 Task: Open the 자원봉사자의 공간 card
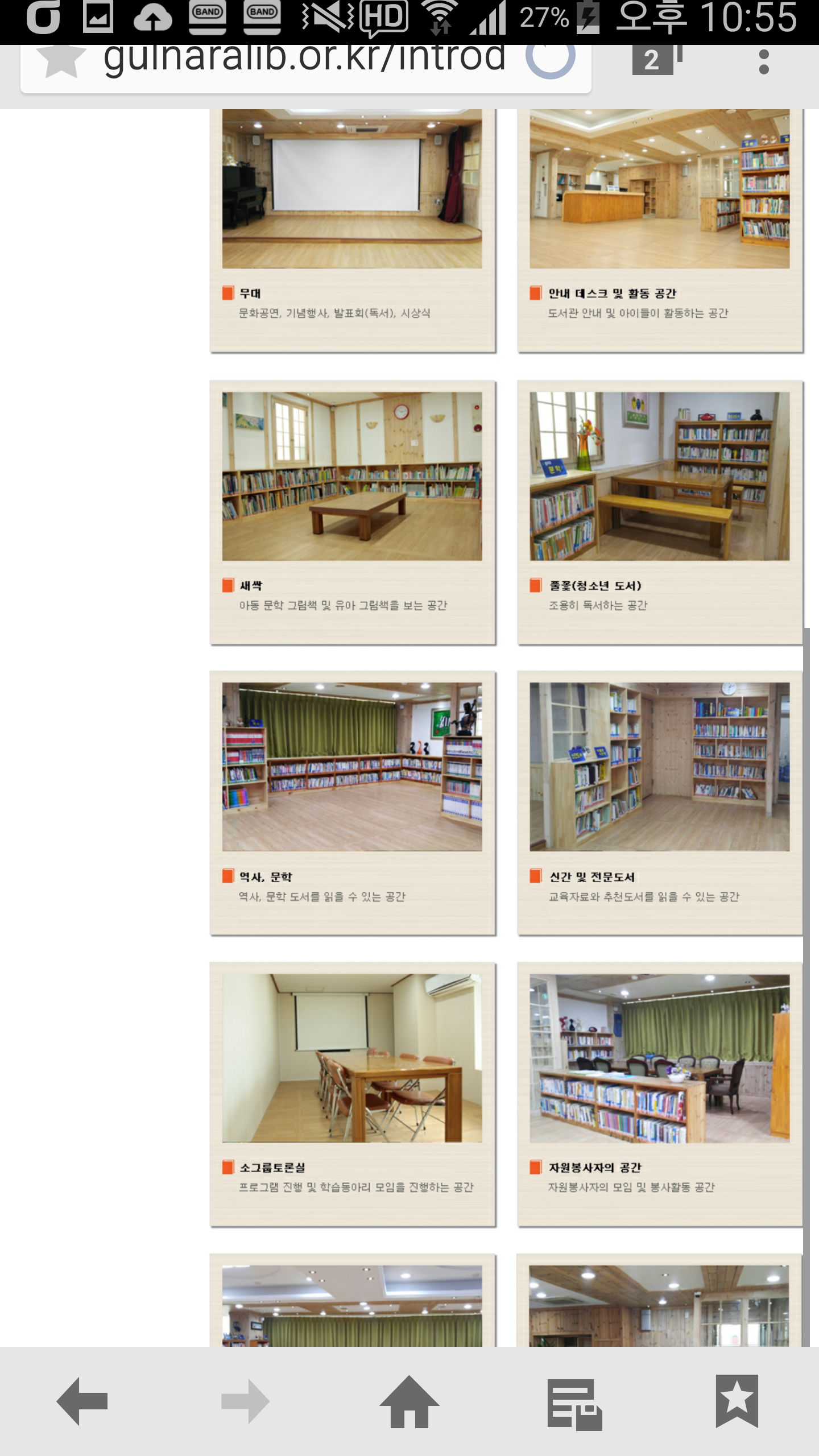(x=659, y=1093)
